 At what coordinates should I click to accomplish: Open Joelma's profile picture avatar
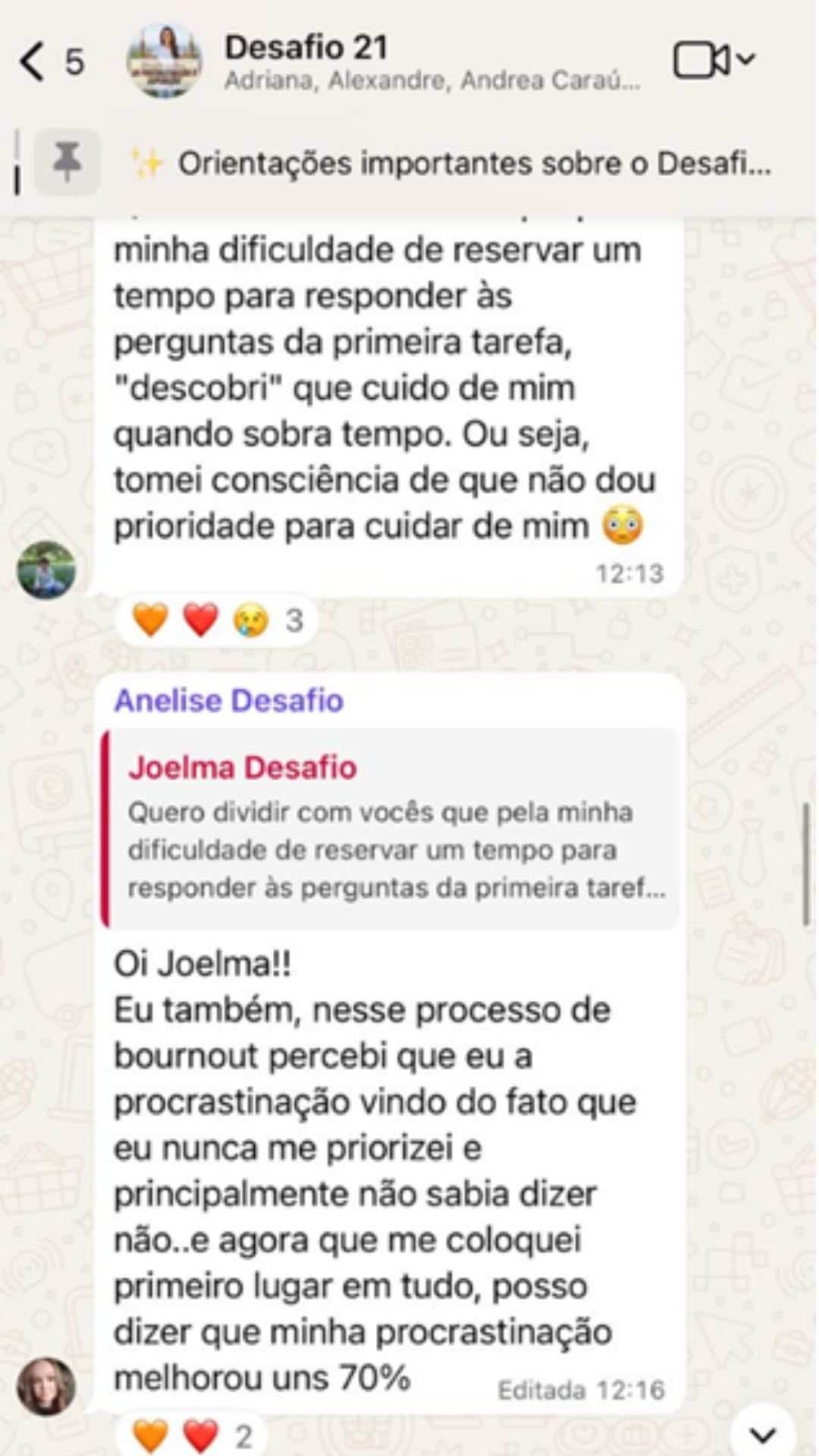point(46,570)
